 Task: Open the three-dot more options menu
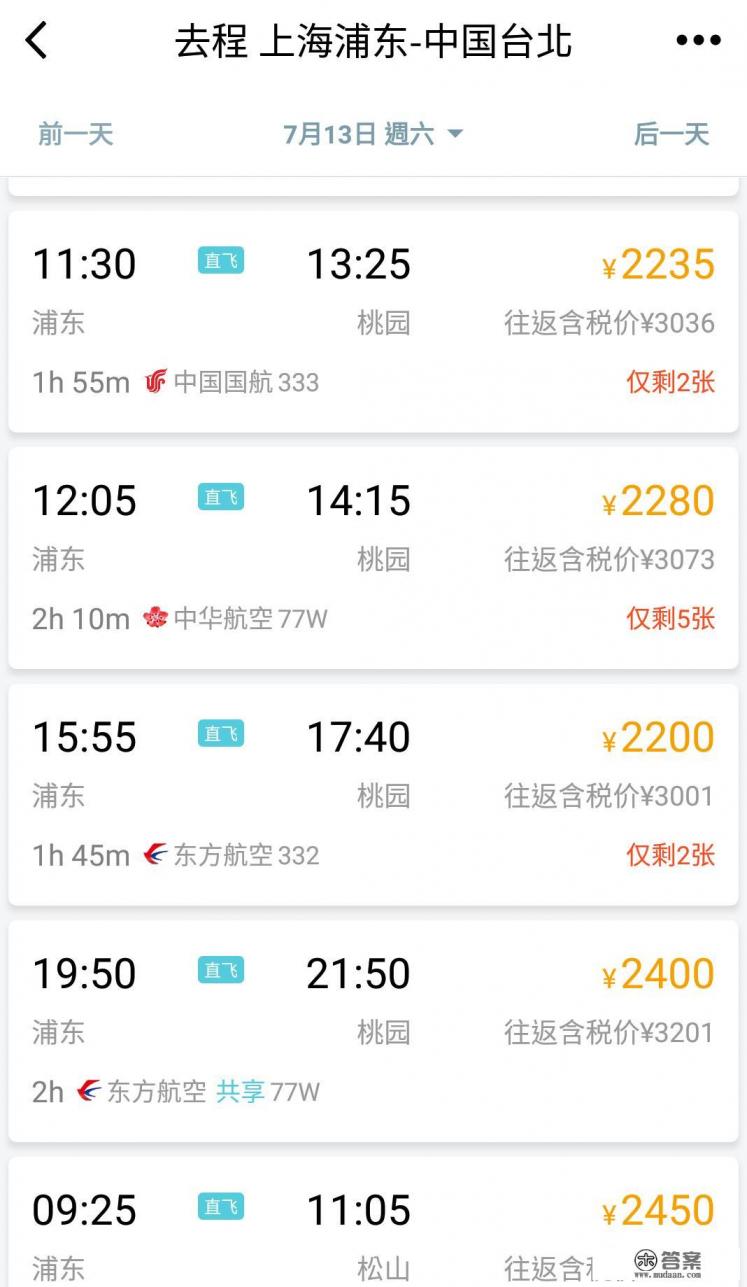point(699,40)
